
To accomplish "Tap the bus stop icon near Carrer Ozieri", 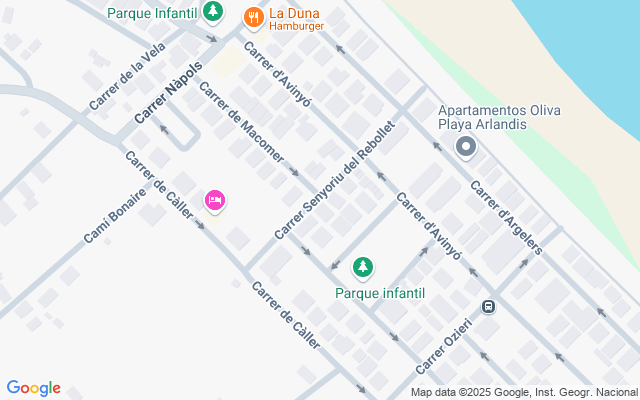I will (x=488, y=307).
